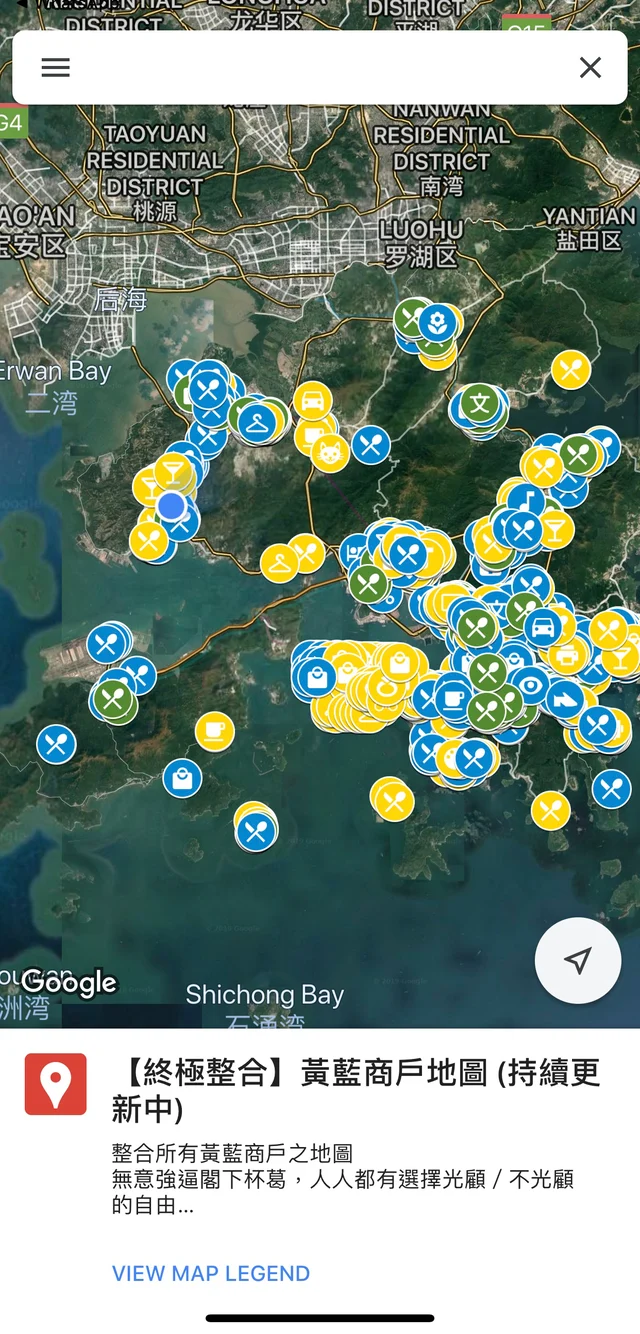Open the hamburger menu
This screenshot has height=1334, width=640.
click(56, 67)
